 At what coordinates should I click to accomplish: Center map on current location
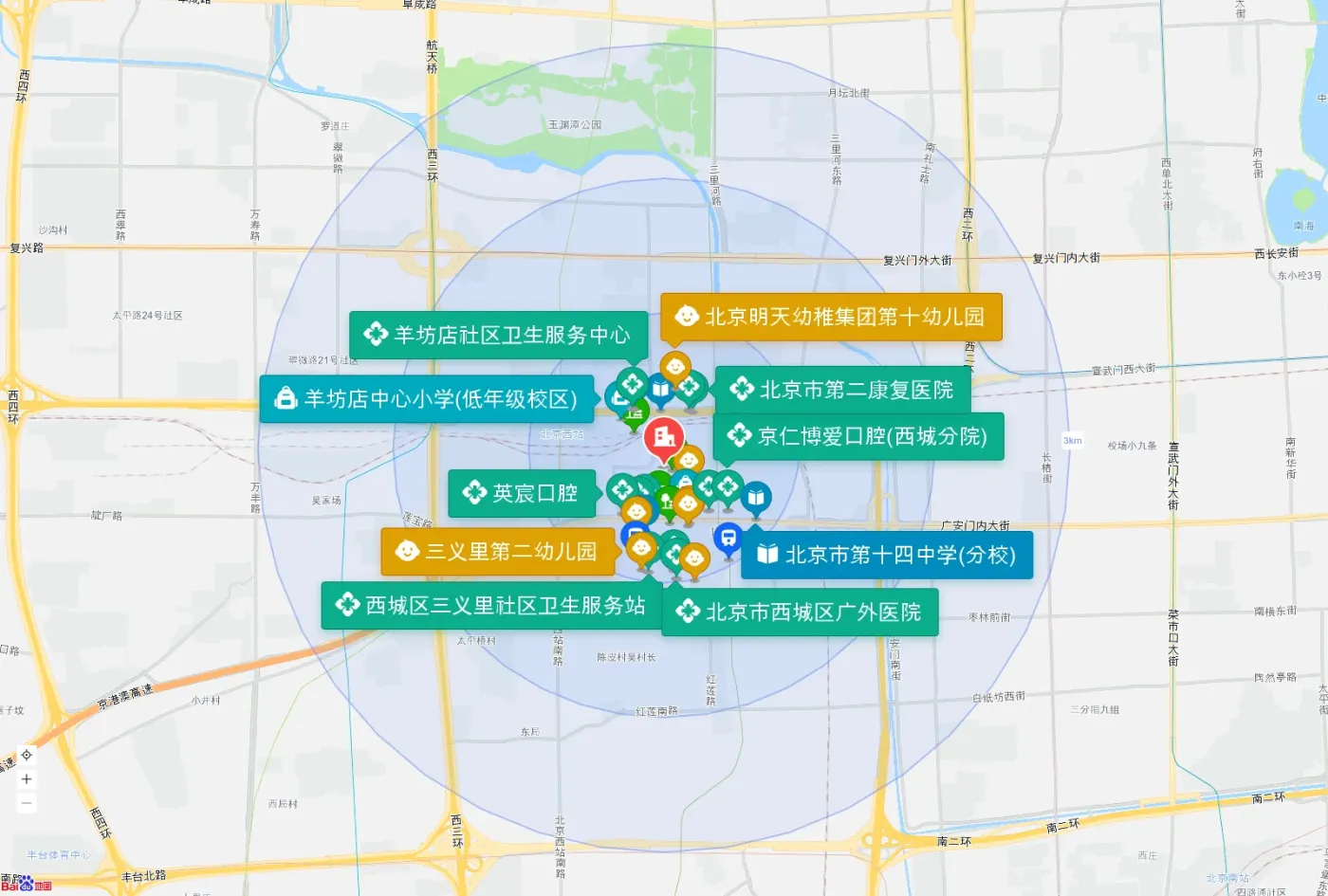27,755
